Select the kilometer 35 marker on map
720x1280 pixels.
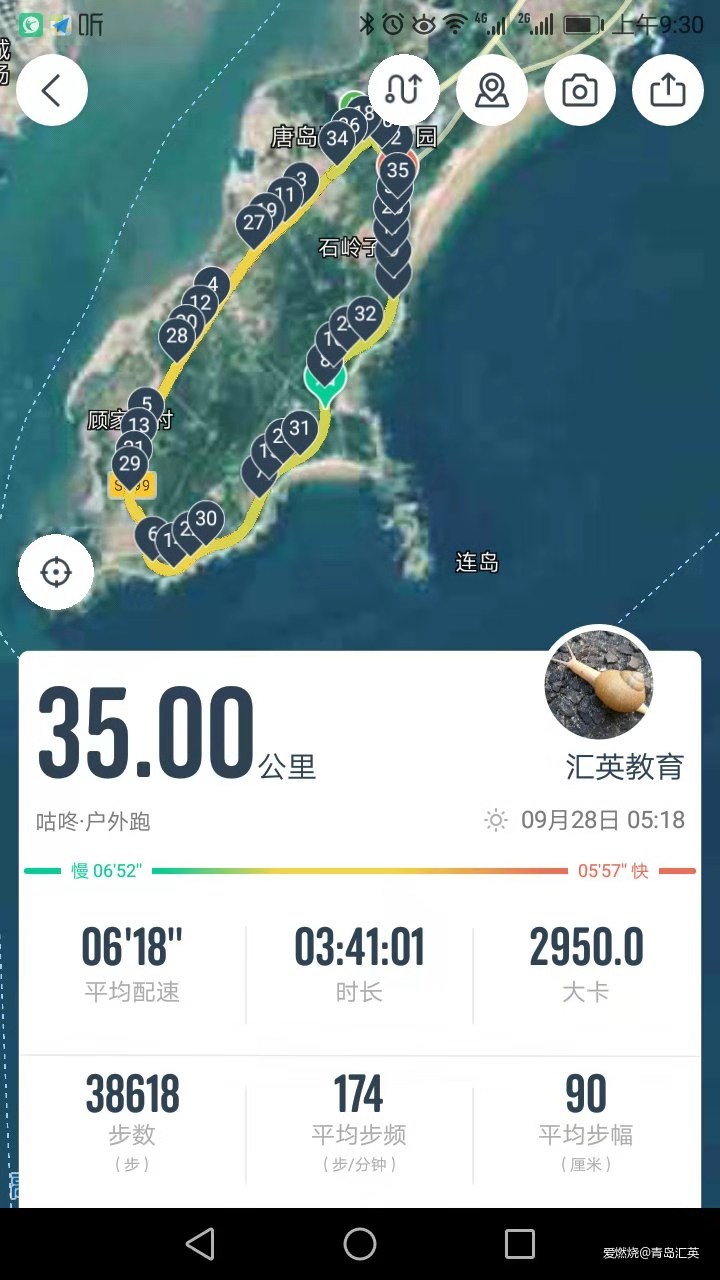[396, 171]
